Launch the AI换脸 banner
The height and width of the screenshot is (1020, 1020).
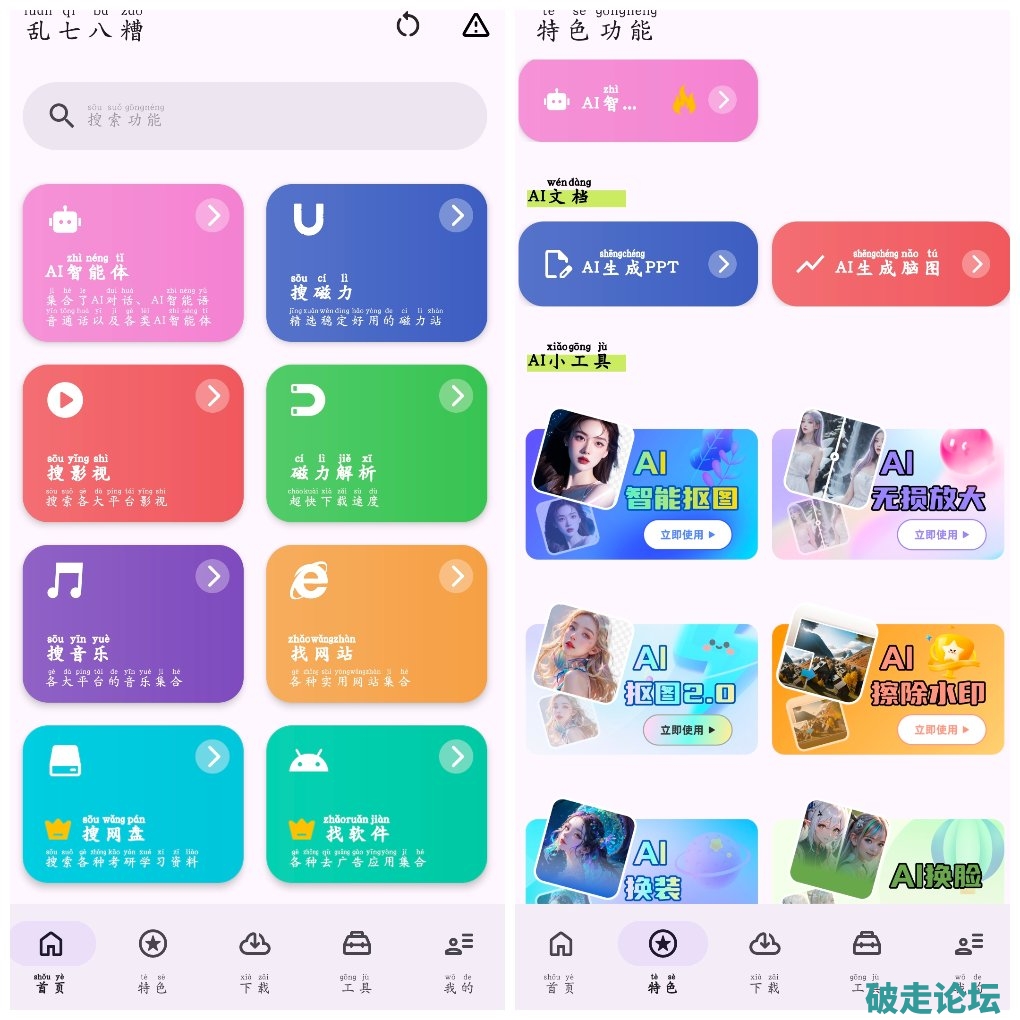tap(887, 862)
